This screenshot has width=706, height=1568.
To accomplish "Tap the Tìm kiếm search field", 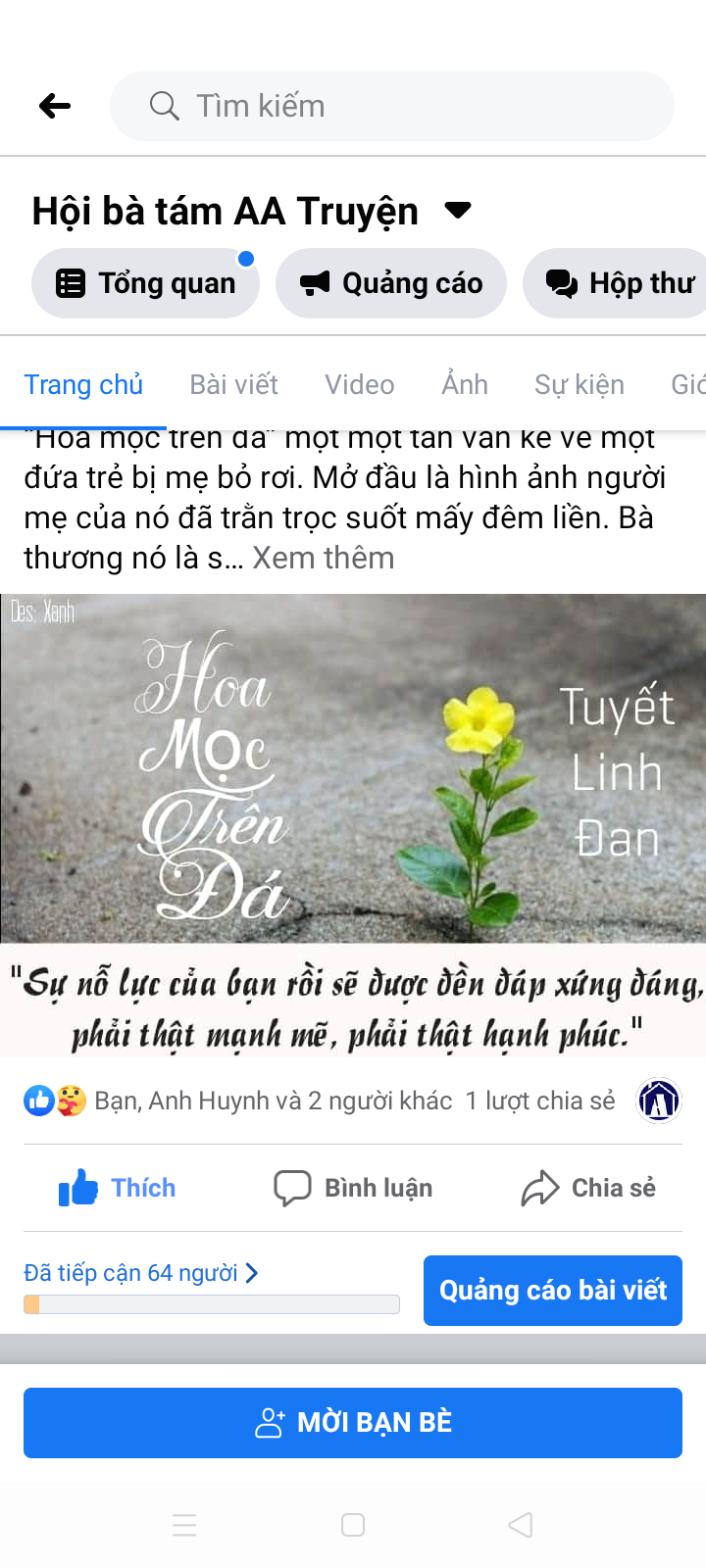I will pyautogui.click(x=392, y=106).
